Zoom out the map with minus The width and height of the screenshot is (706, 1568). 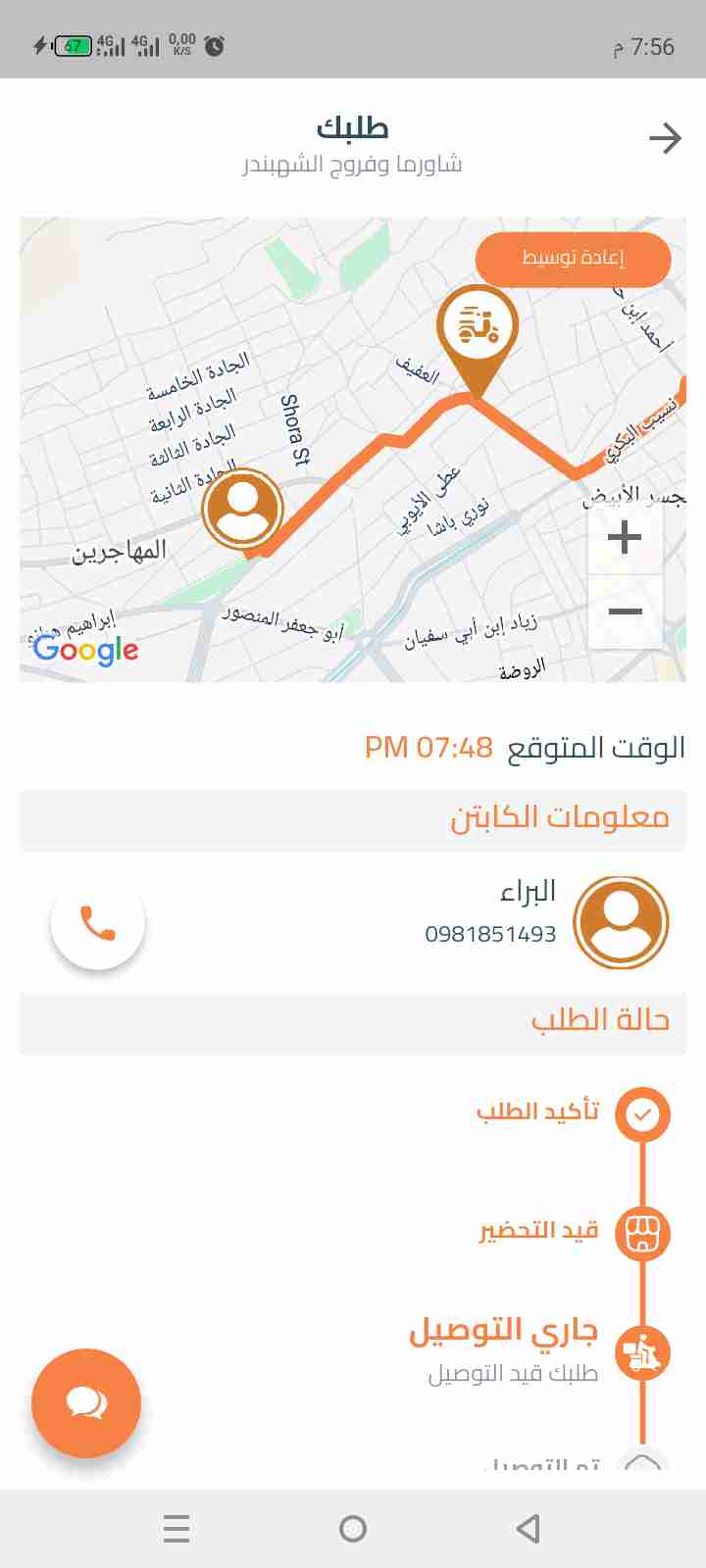625,612
